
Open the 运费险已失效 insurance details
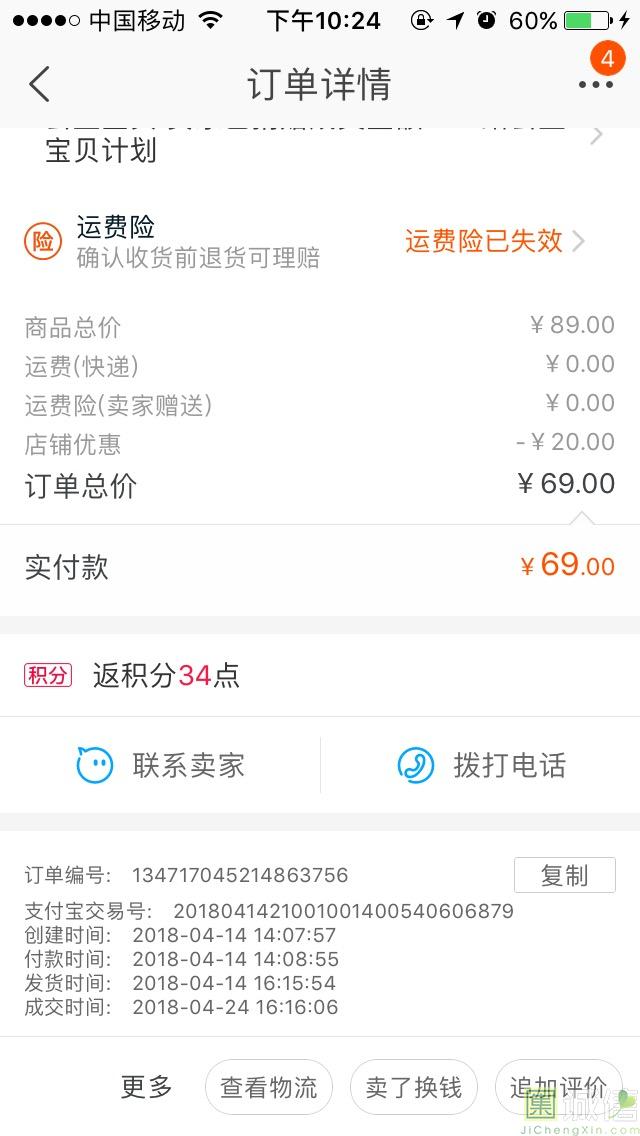pos(494,241)
